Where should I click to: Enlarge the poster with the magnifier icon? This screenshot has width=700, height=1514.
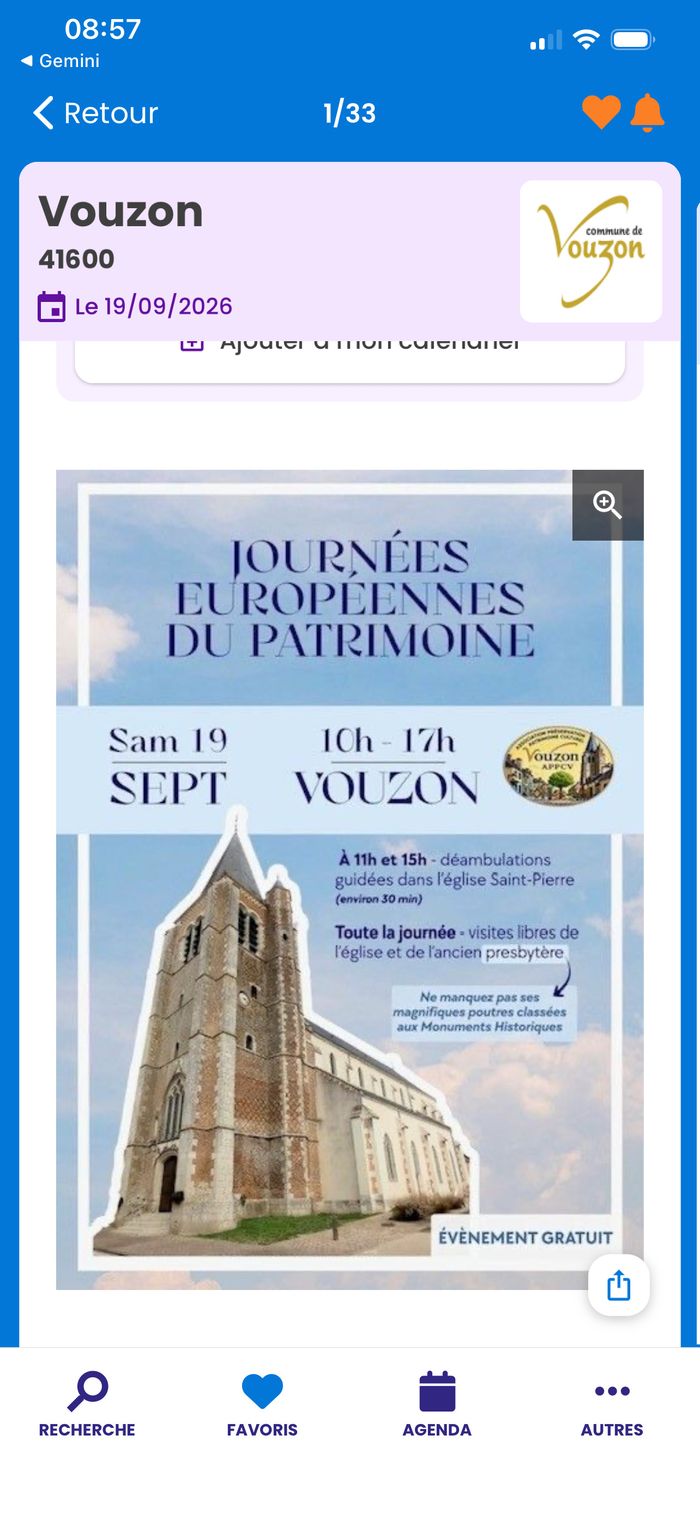click(608, 505)
